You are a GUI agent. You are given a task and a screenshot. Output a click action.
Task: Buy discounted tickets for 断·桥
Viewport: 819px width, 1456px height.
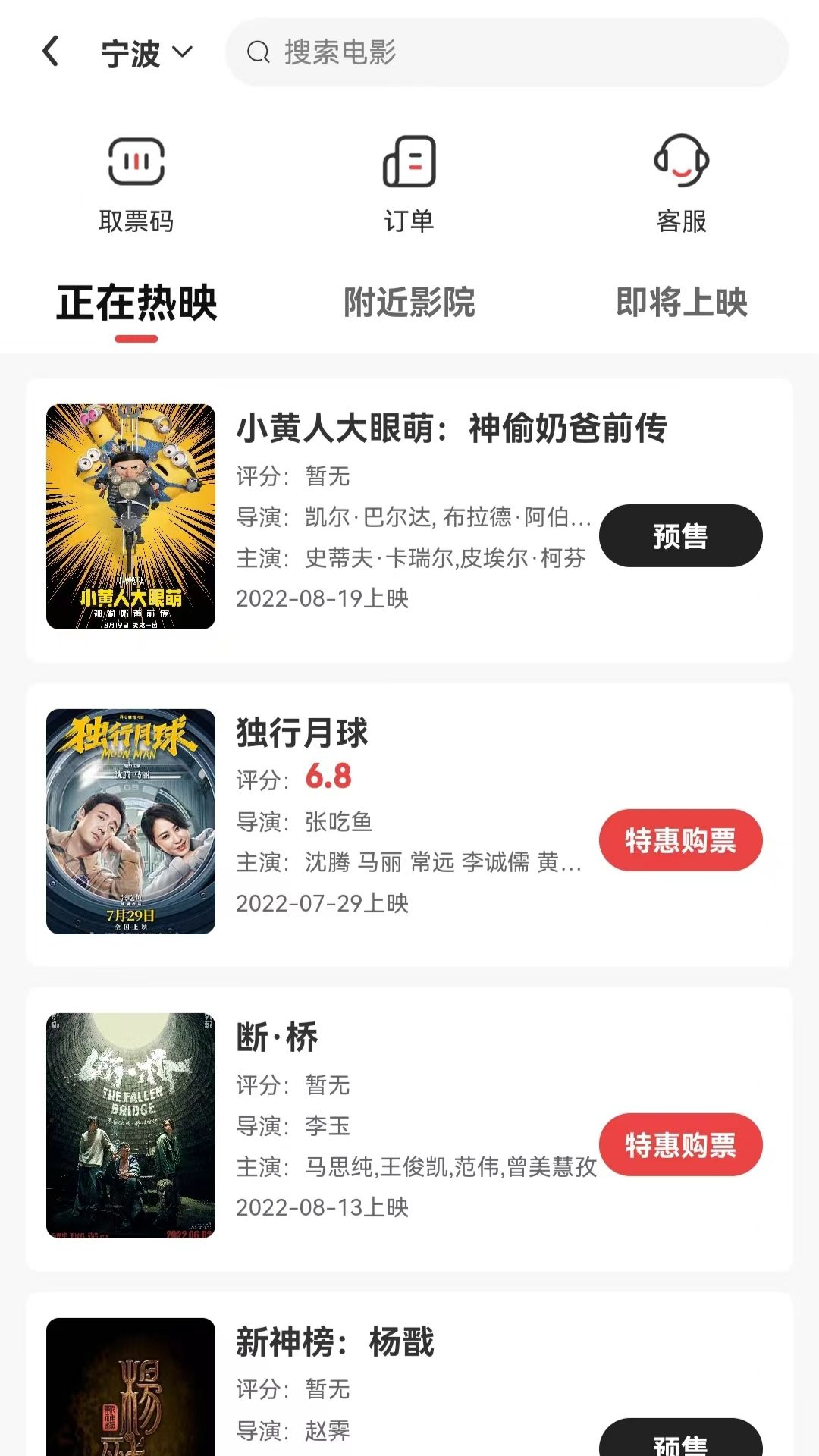(680, 1144)
